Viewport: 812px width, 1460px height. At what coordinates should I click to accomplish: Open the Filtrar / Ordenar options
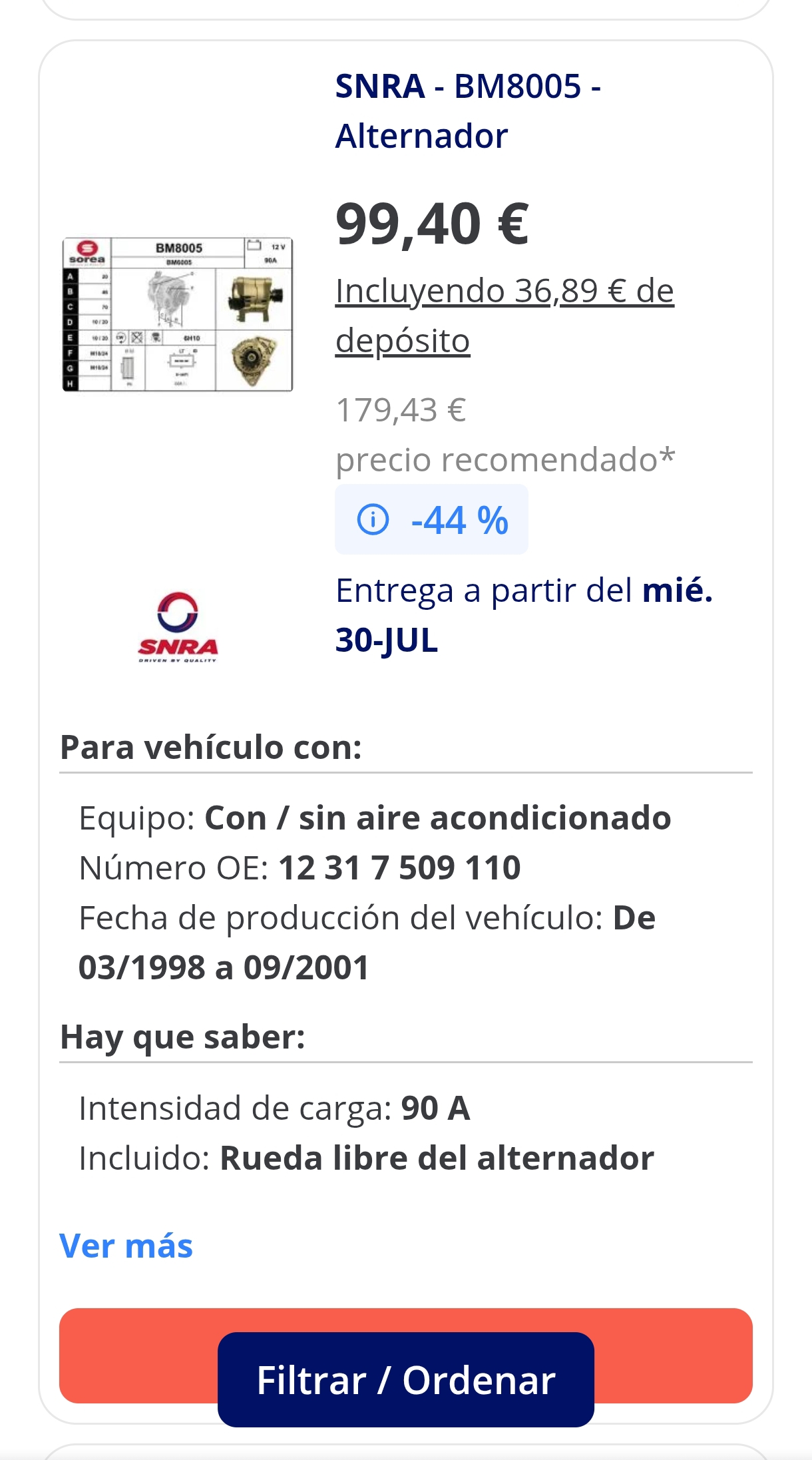coord(405,1379)
